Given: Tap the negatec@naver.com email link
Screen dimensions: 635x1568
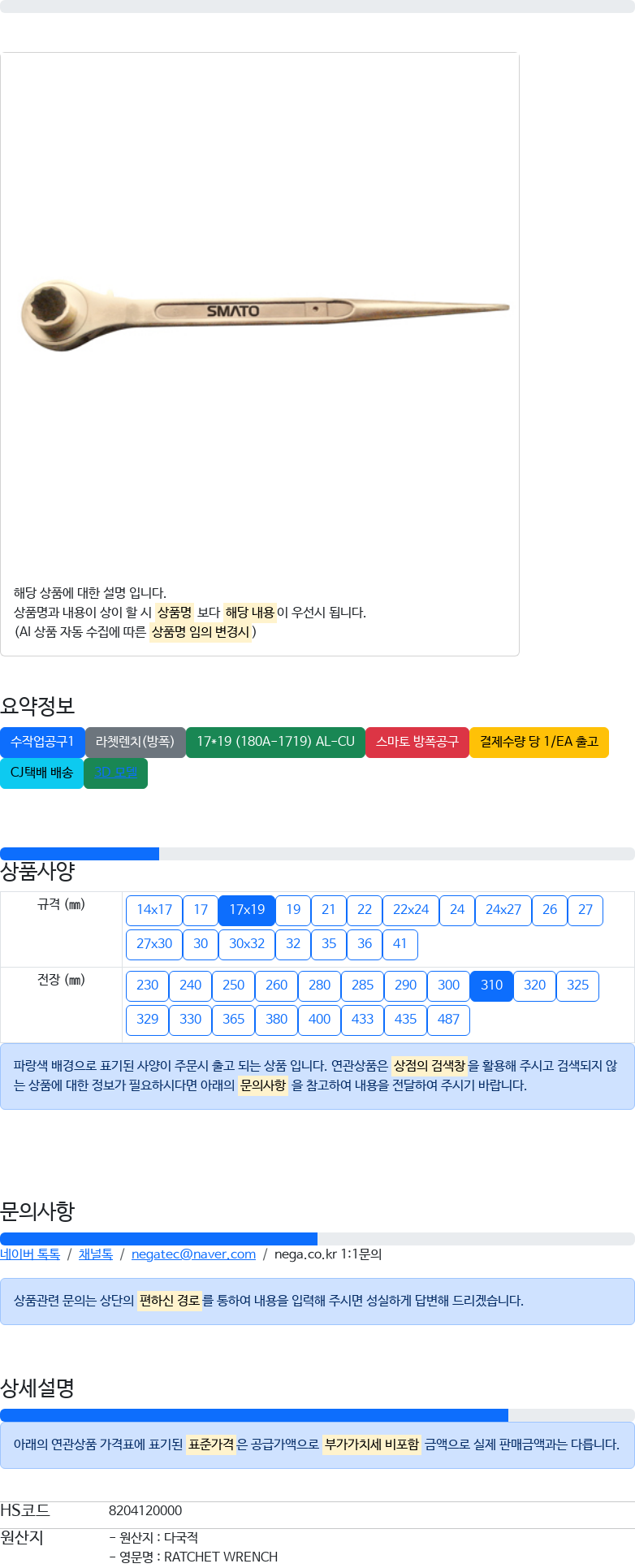Looking at the screenshot, I should (193, 1254).
